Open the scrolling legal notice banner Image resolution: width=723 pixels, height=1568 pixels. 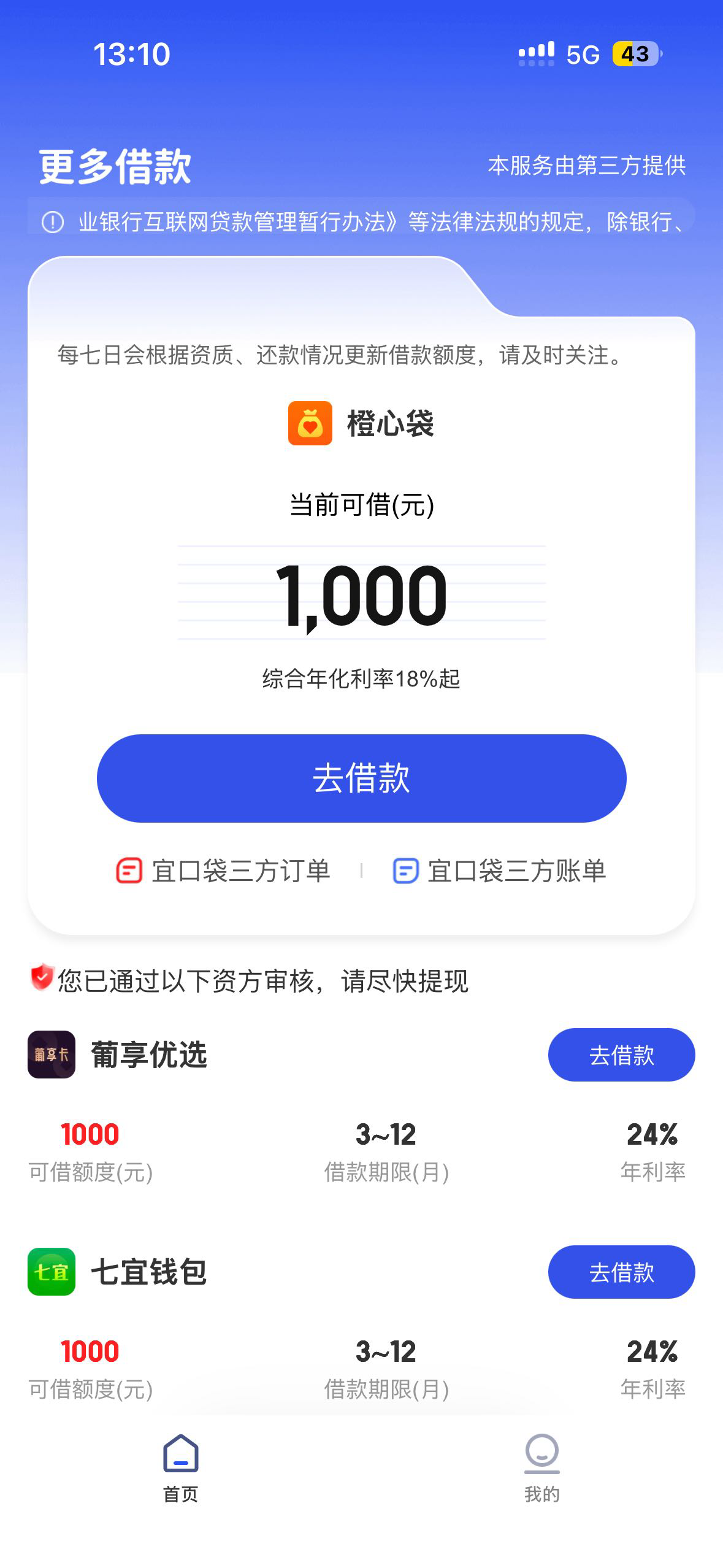tap(361, 221)
